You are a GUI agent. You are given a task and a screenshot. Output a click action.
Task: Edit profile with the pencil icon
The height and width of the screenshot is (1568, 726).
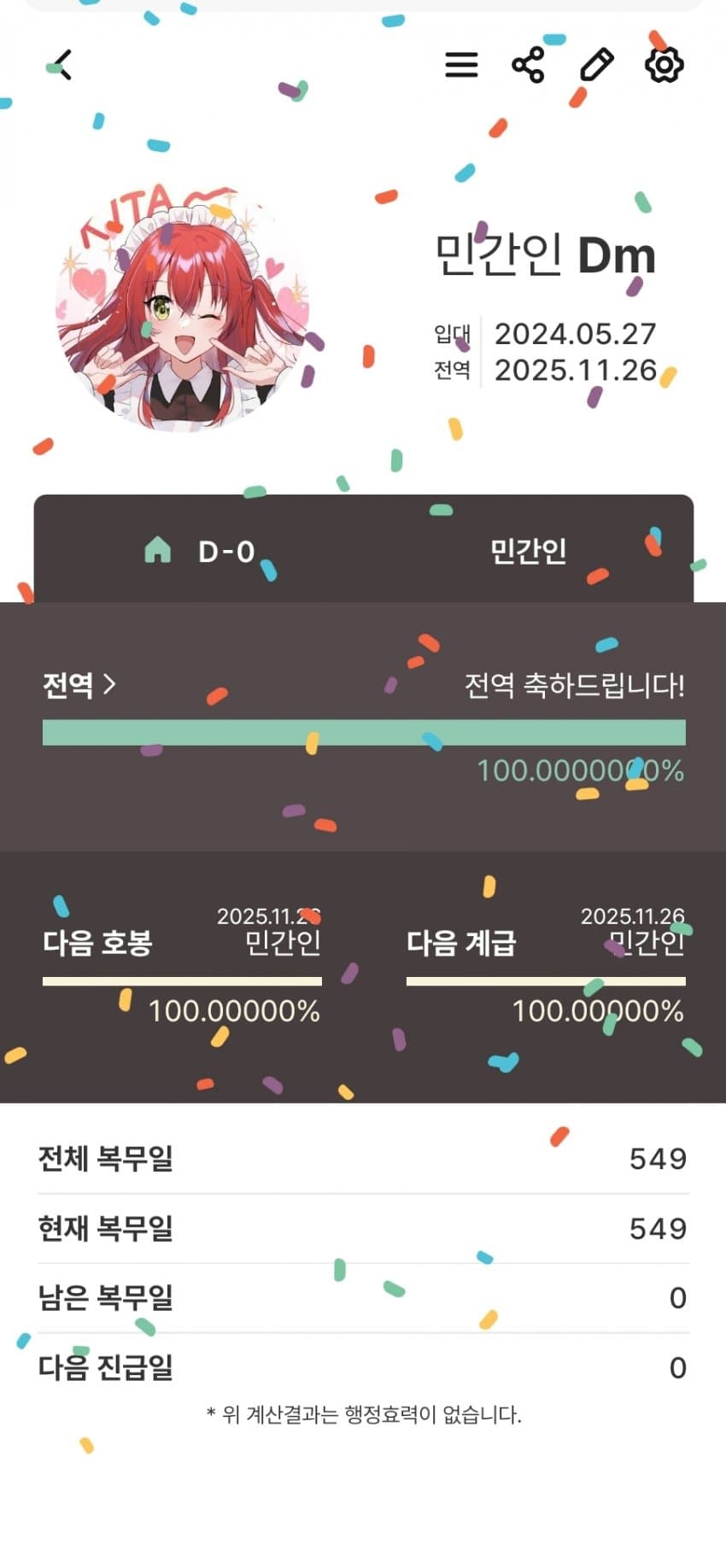pyautogui.click(x=596, y=65)
